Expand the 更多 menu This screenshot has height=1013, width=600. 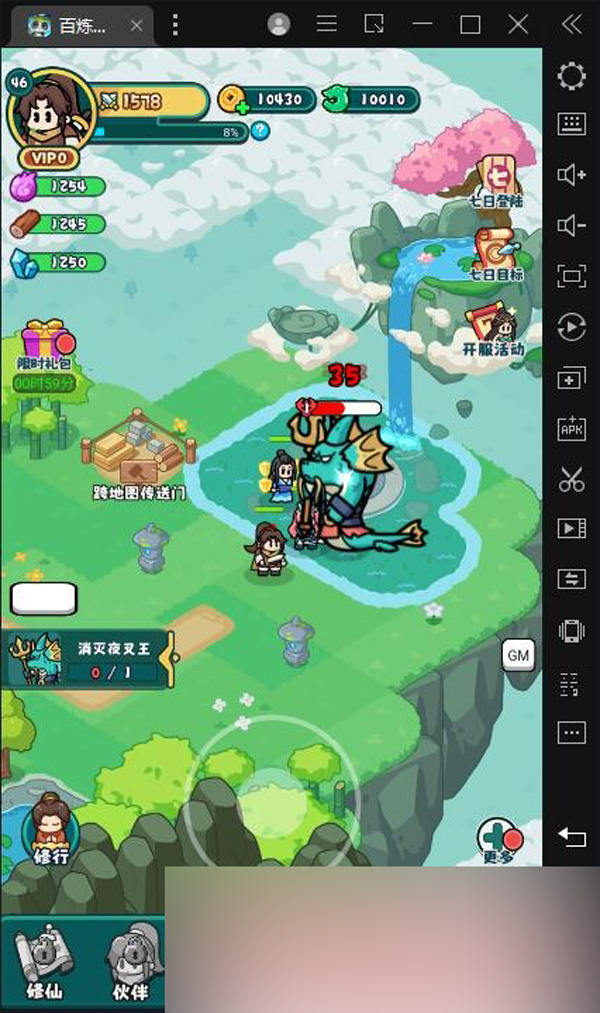[x=500, y=841]
